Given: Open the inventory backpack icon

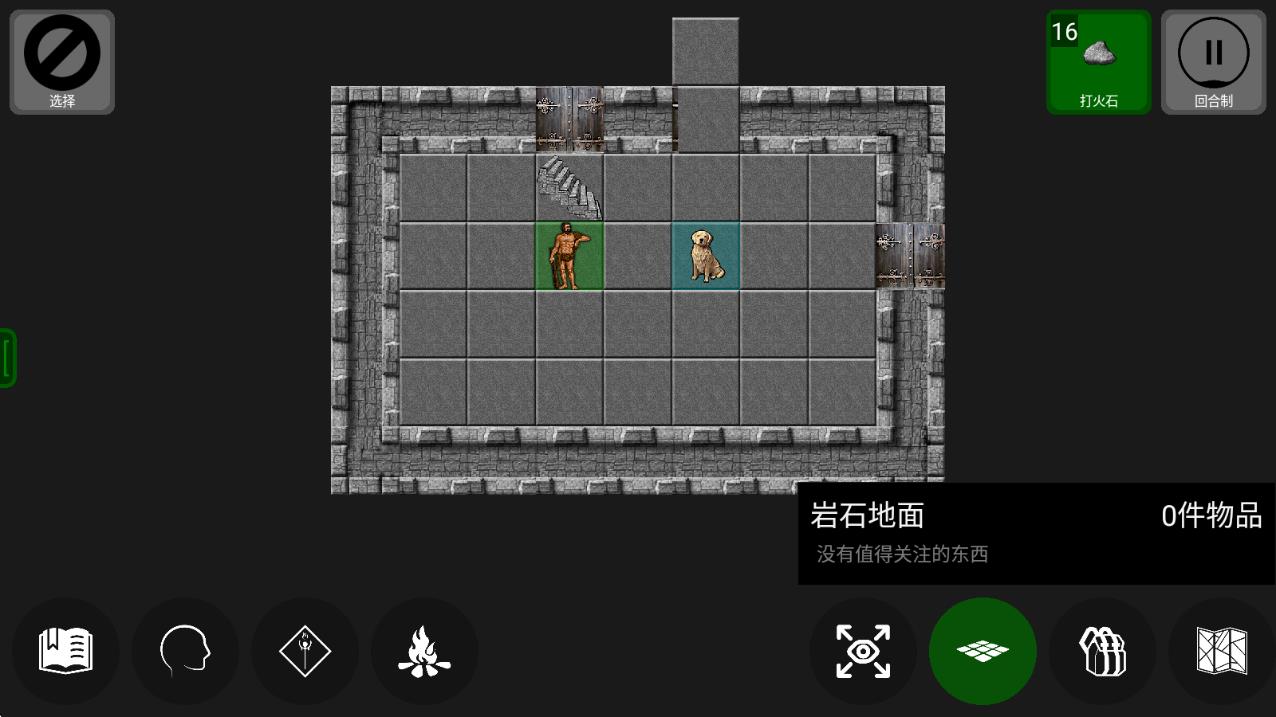Looking at the screenshot, I should tap(1102, 651).
